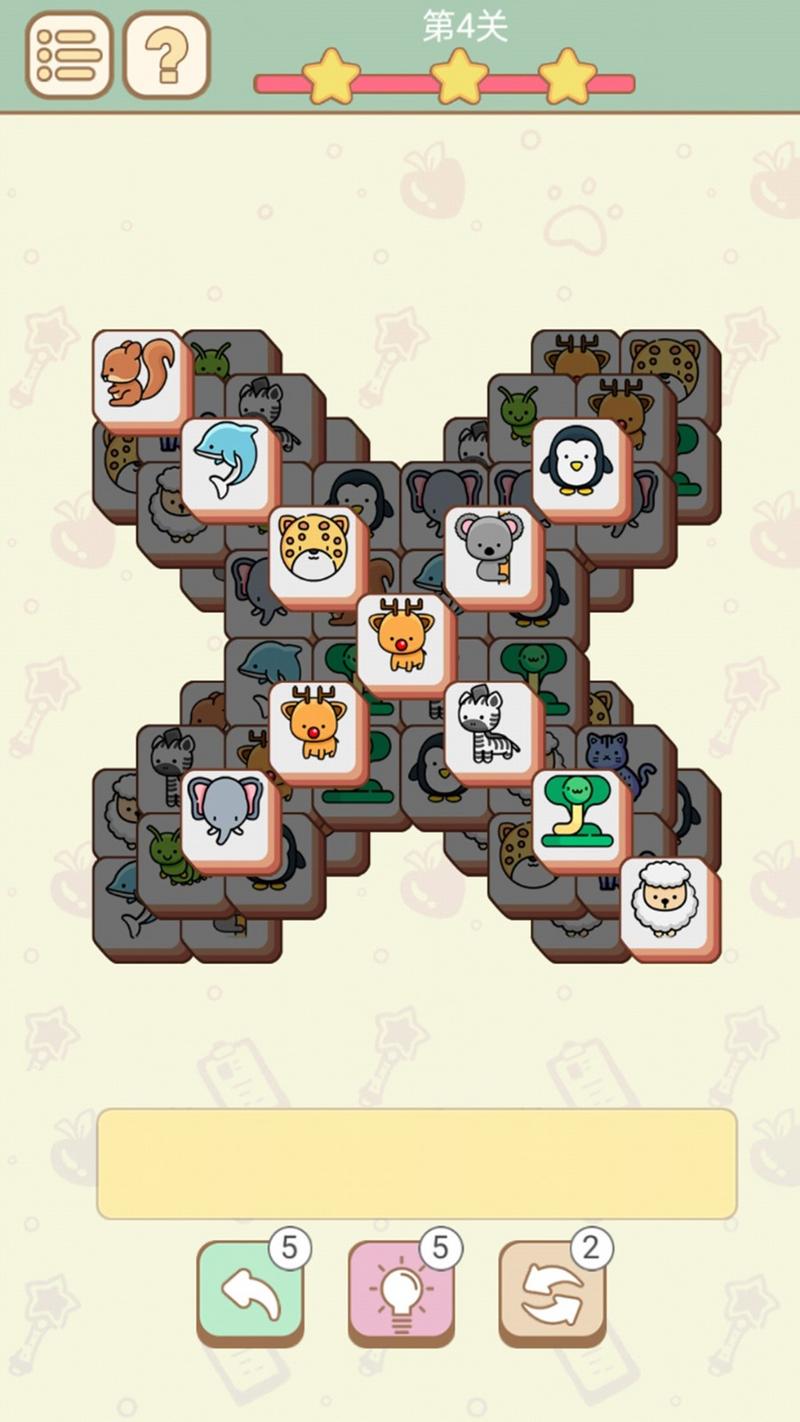
Task: Open the question mark help button
Action: pos(166,54)
